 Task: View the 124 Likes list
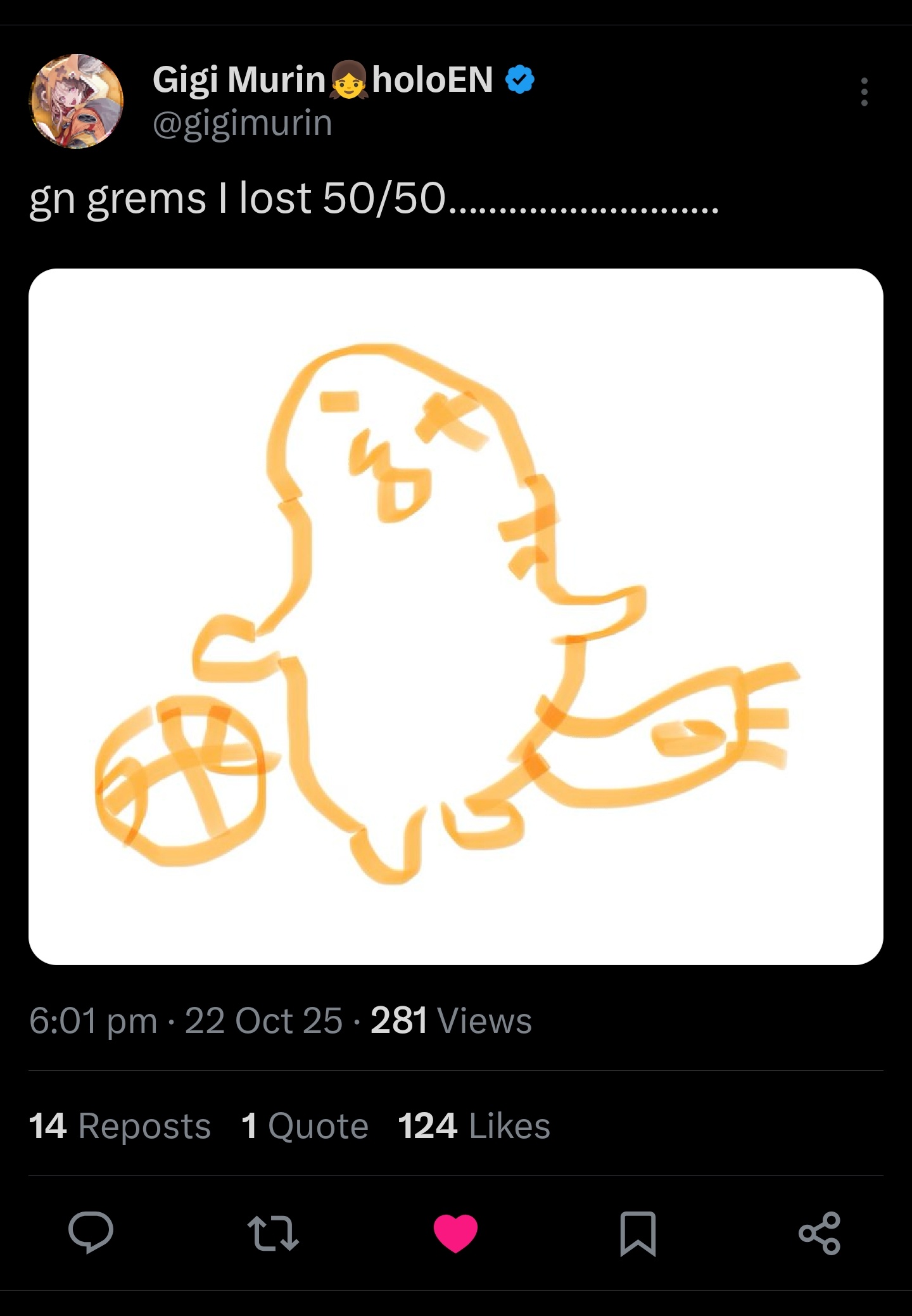[474, 1125]
